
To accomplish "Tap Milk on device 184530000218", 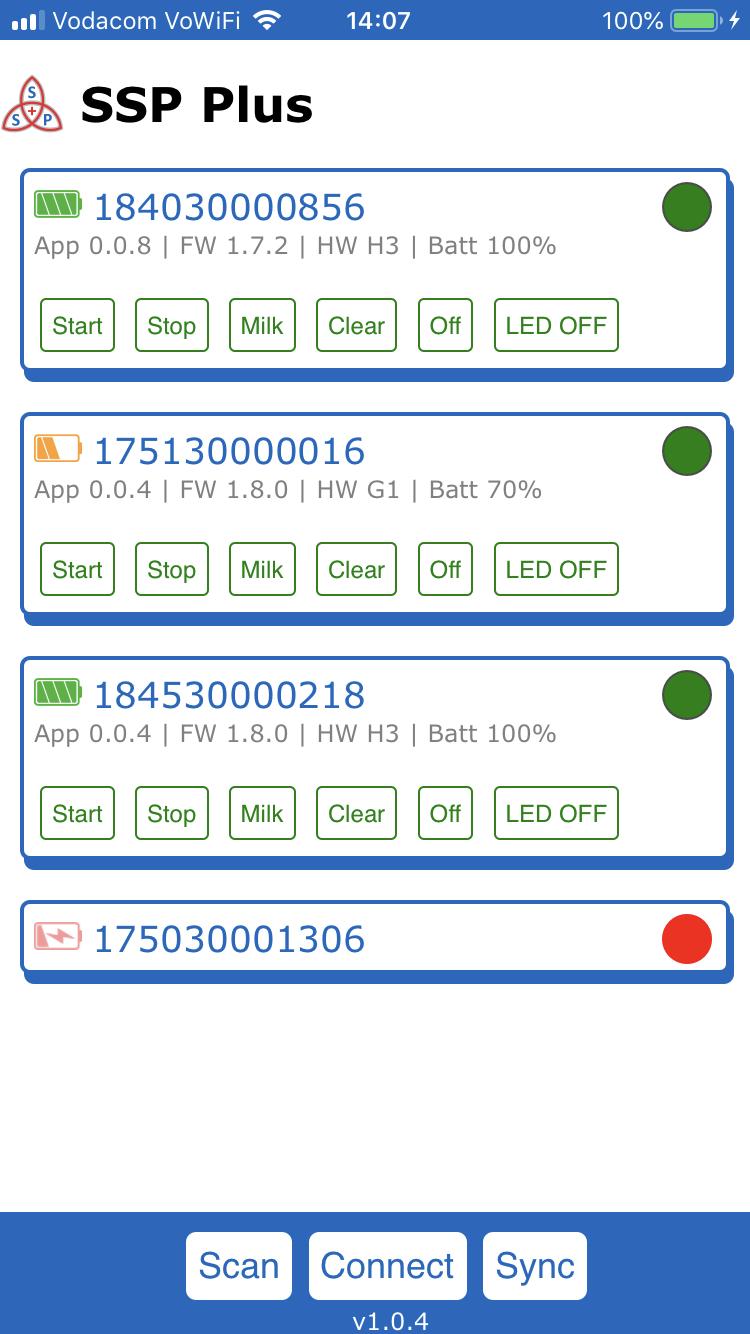I will coord(262,813).
